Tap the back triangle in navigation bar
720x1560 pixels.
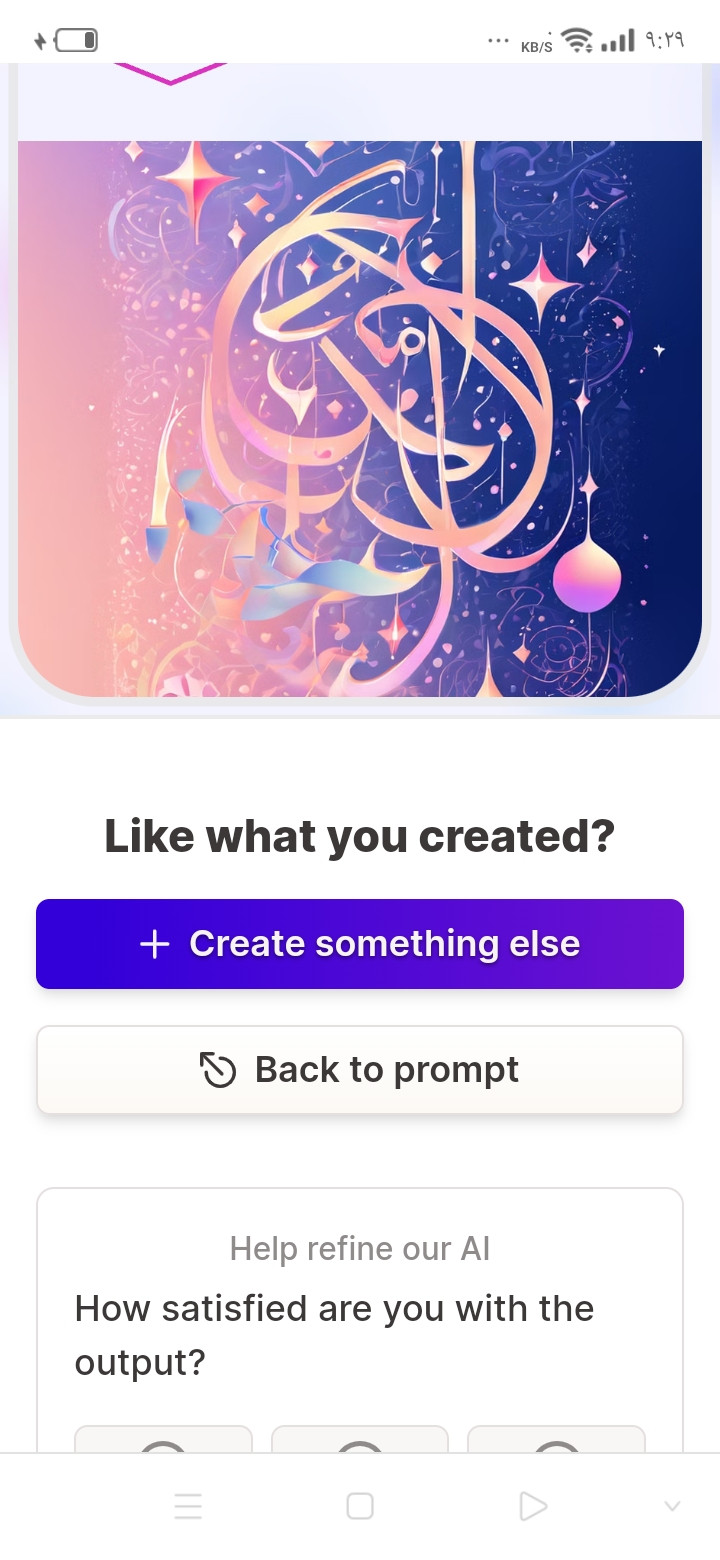[533, 1506]
